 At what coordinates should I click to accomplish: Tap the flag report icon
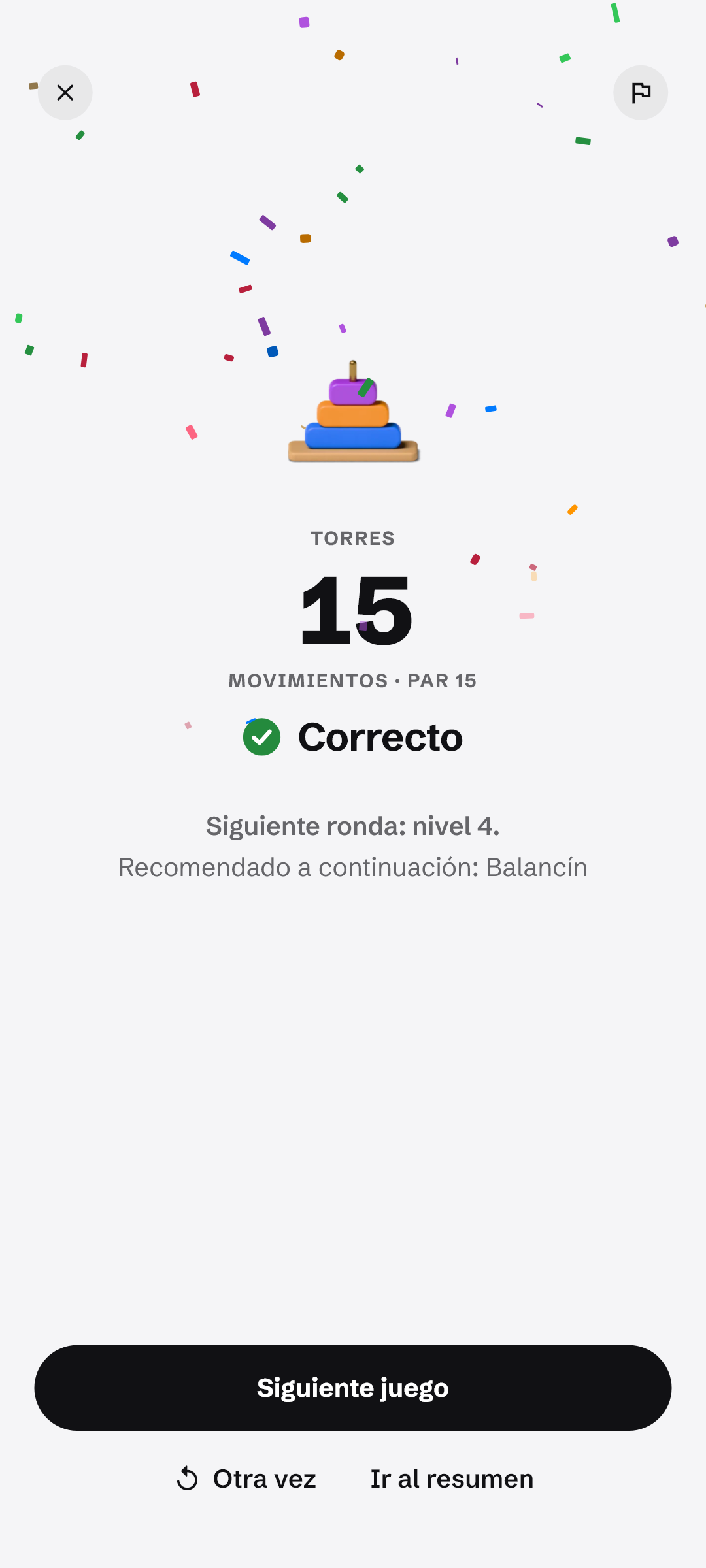pyautogui.click(x=641, y=93)
